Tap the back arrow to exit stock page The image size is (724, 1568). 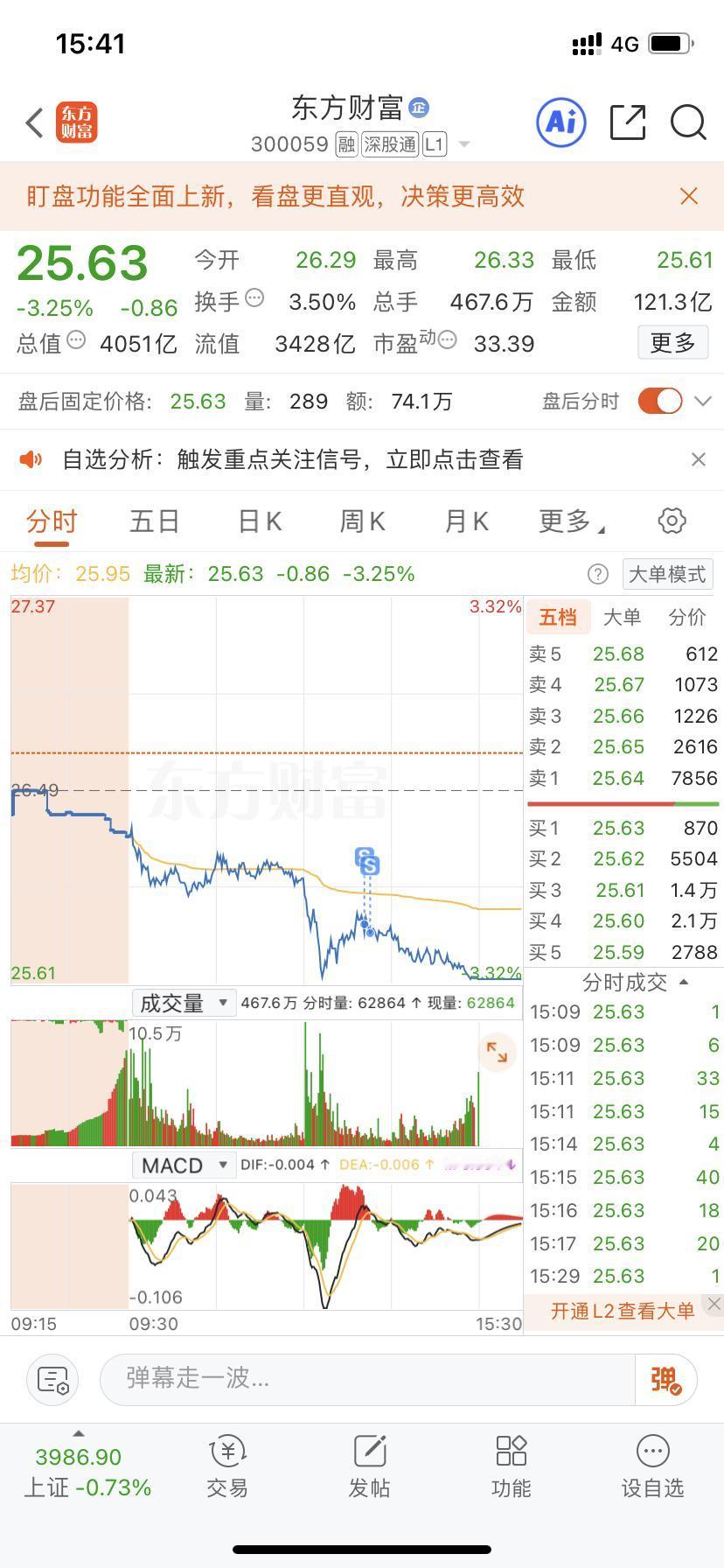[33, 122]
